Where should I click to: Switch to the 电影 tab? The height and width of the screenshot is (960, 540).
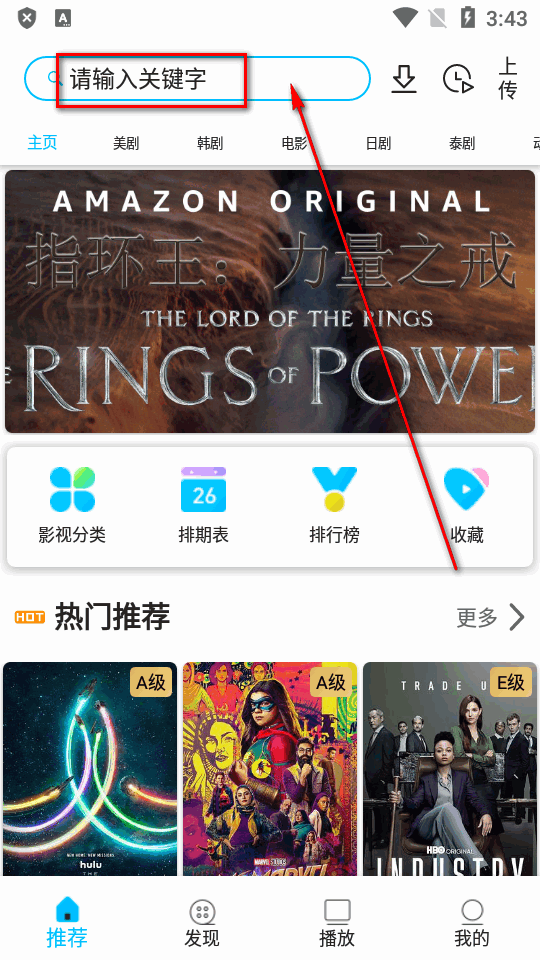click(x=294, y=143)
